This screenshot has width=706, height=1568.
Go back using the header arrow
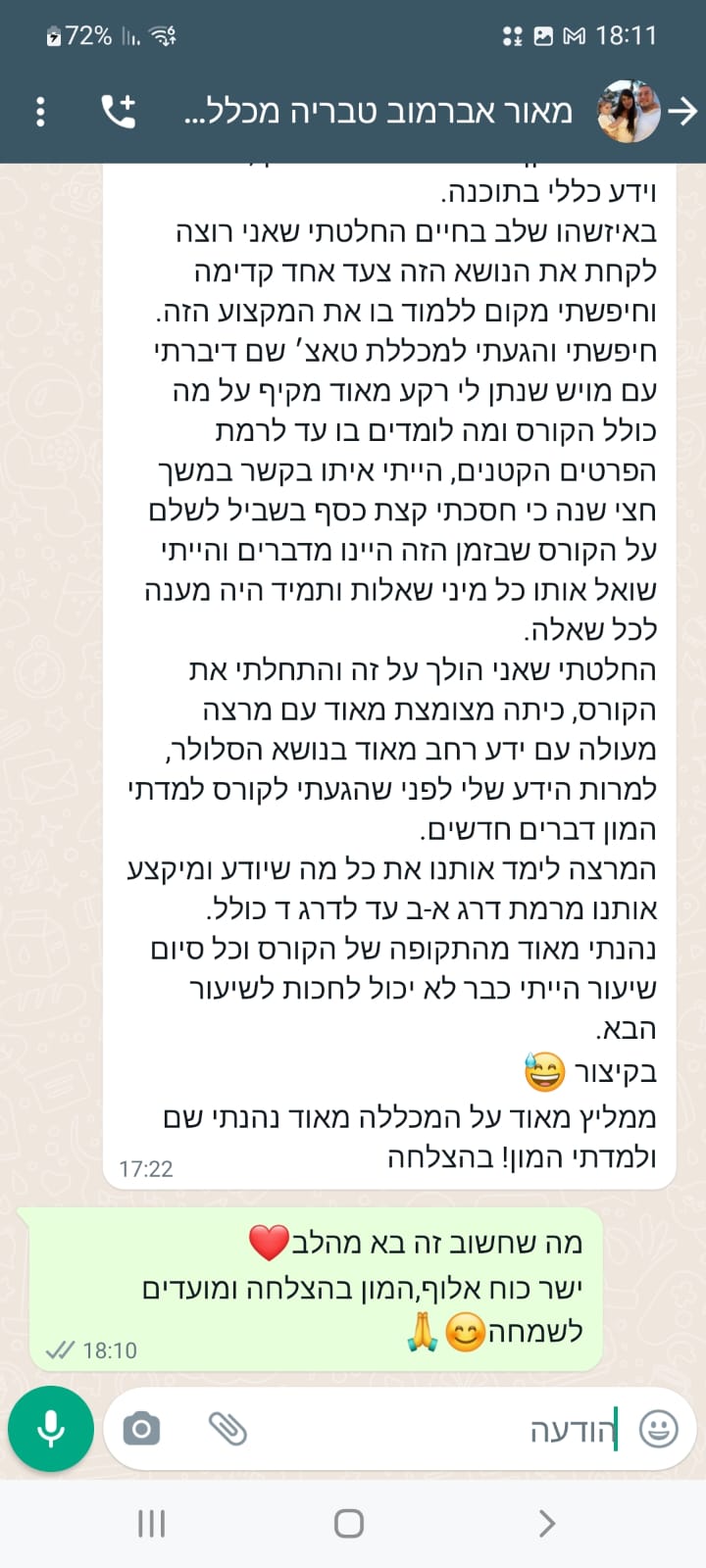pos(682,112)
